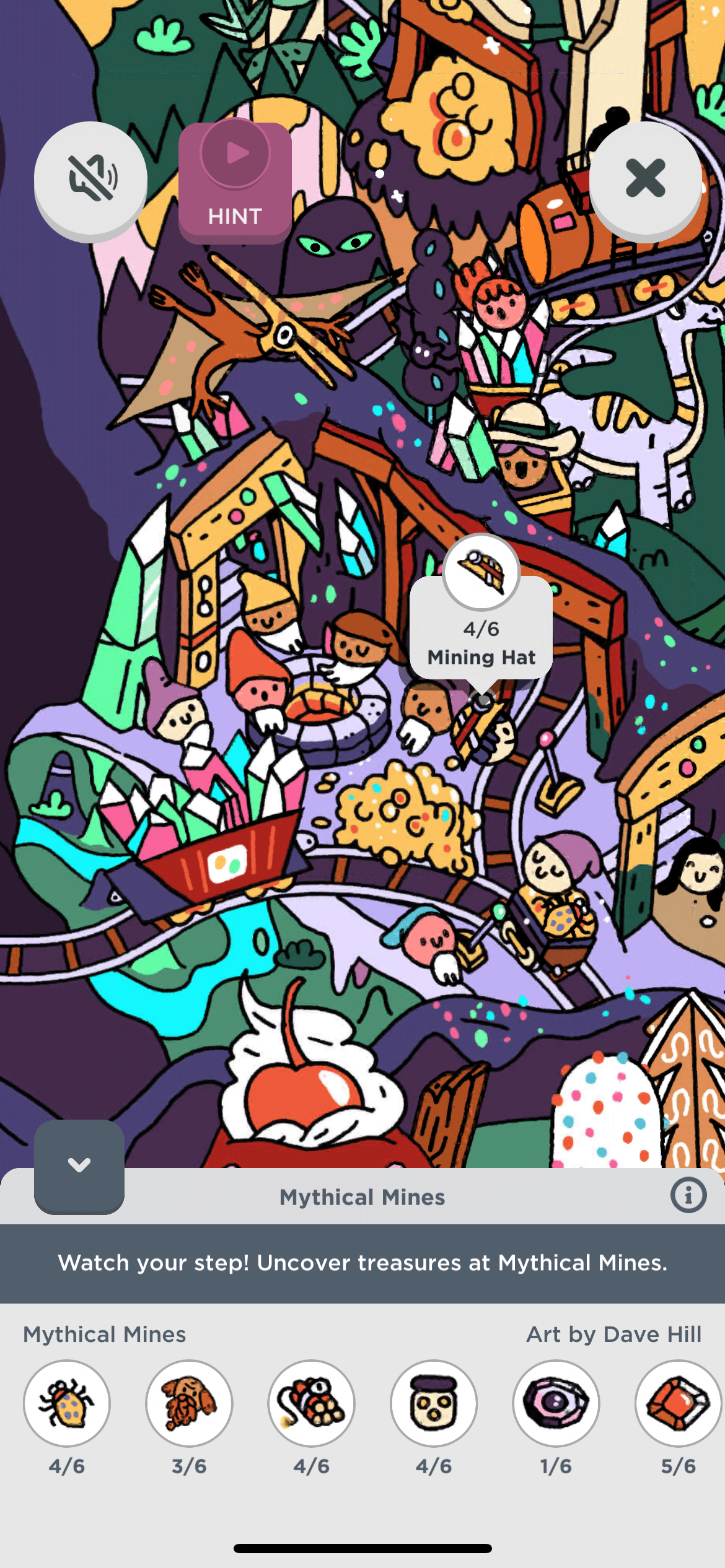The image size is (725, 1568).
Task: Select the red gem item marked 5/6
Action: 678,1403
